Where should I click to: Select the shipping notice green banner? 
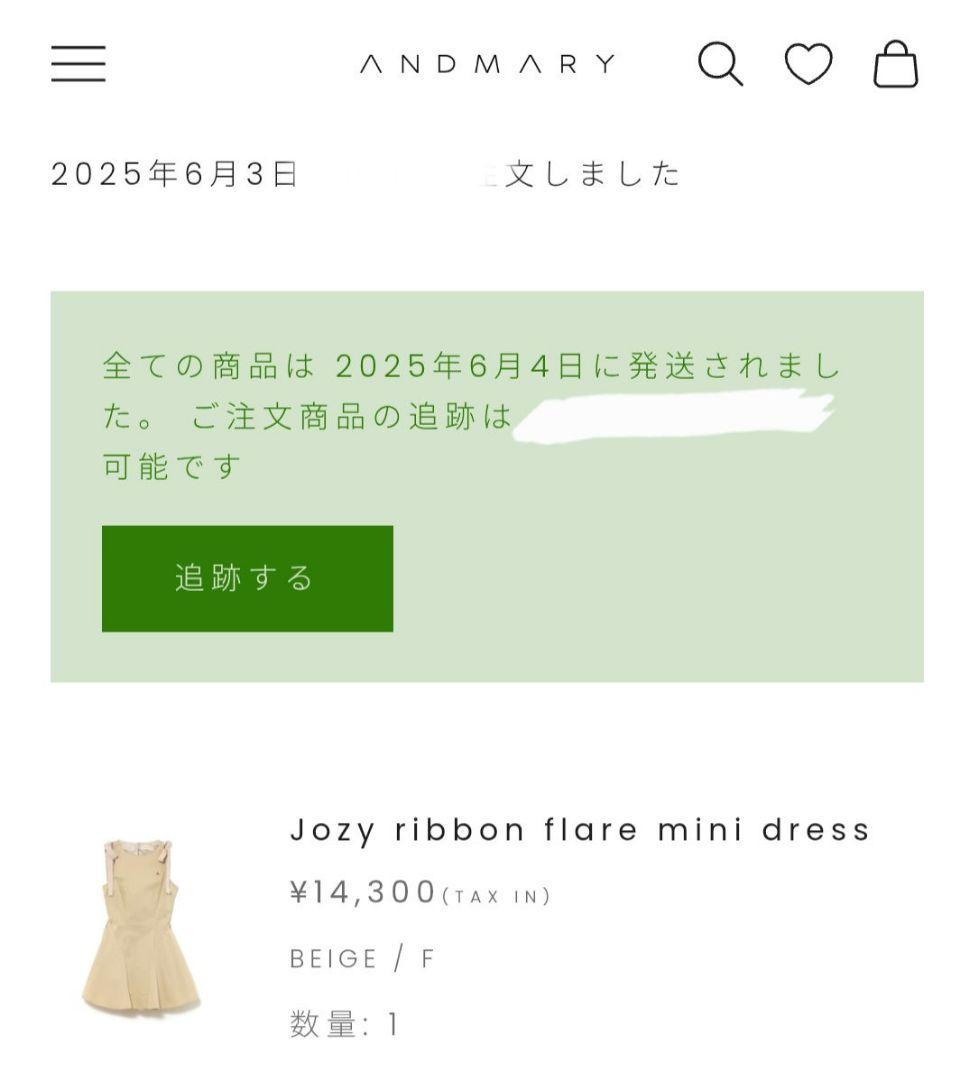click(x=487, y=485)
